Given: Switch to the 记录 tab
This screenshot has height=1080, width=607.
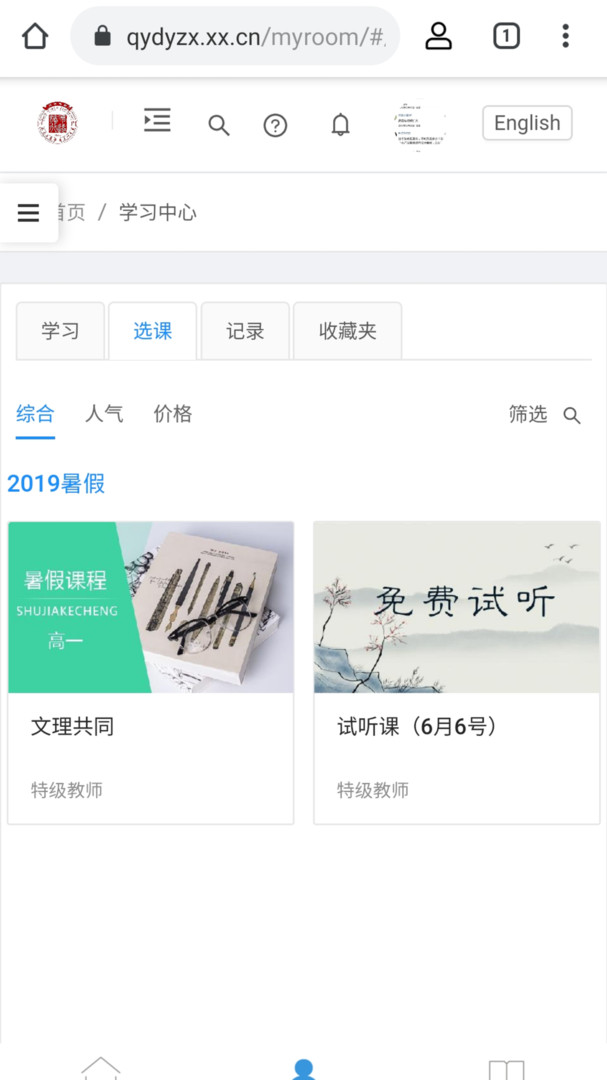Looking at the screenshot, I should coord(245,331).
